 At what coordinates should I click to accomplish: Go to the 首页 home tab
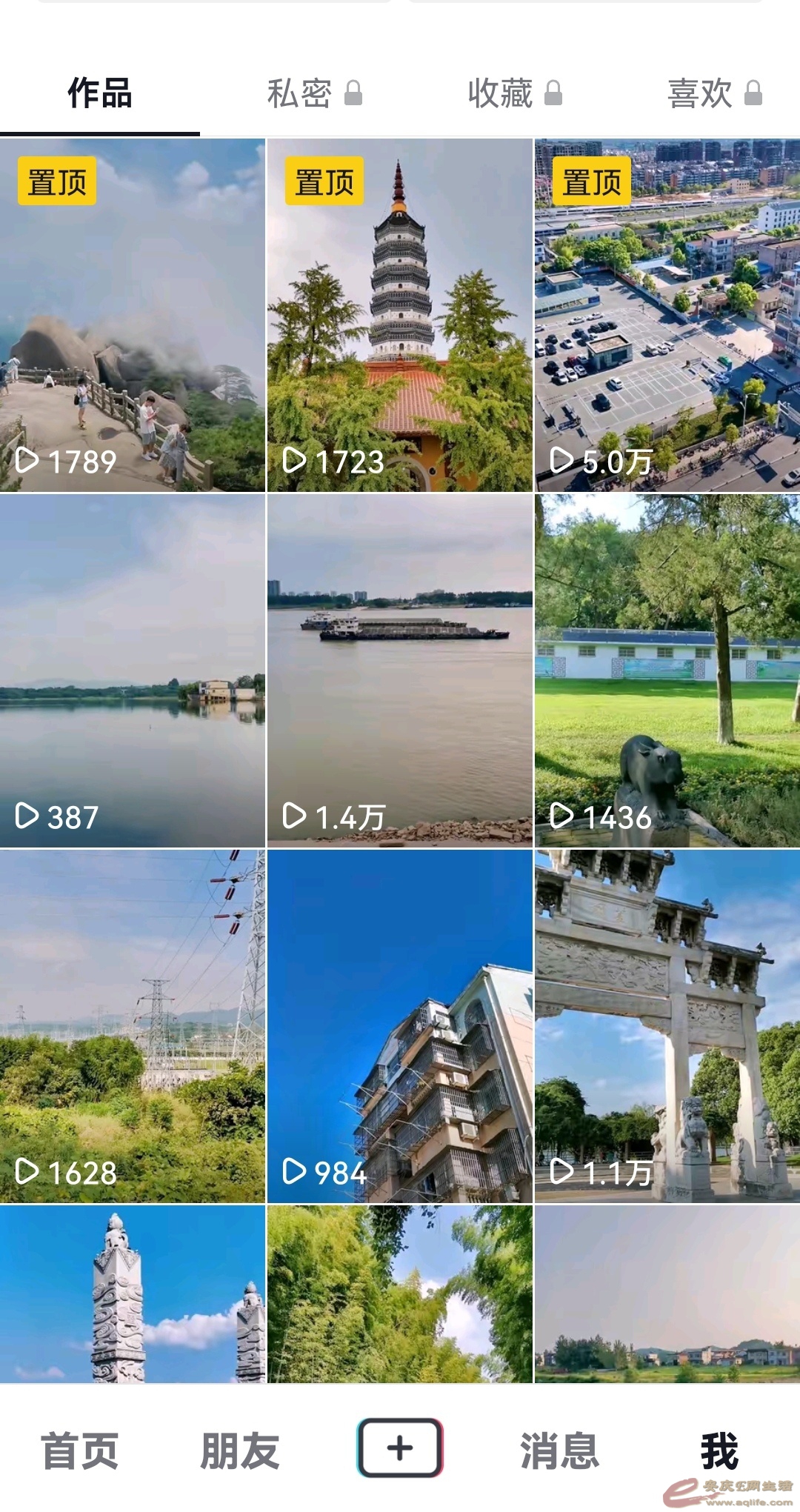(x=80, y=1451)
